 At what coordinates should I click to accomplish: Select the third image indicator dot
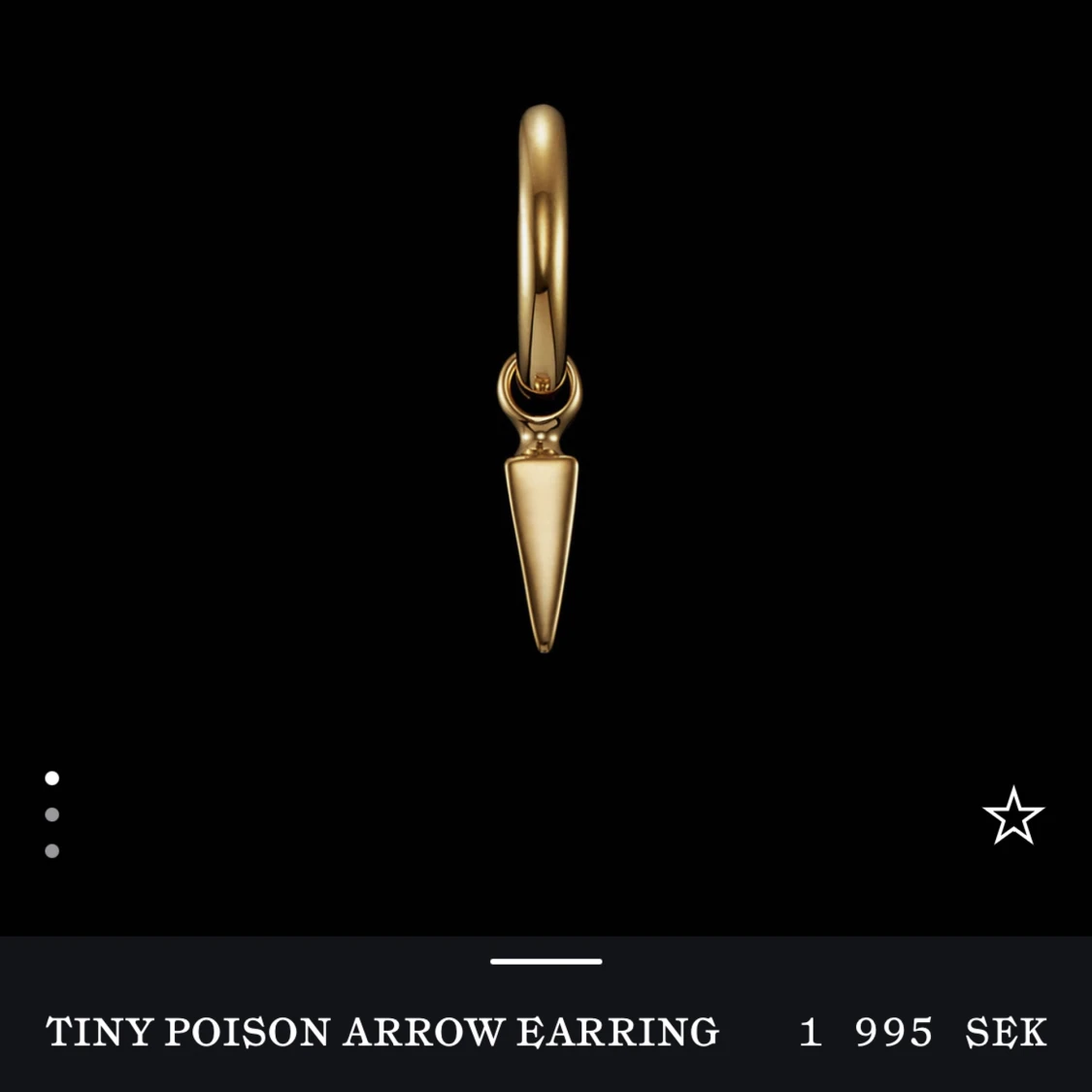pyautogui.click(x=52, y=851)
